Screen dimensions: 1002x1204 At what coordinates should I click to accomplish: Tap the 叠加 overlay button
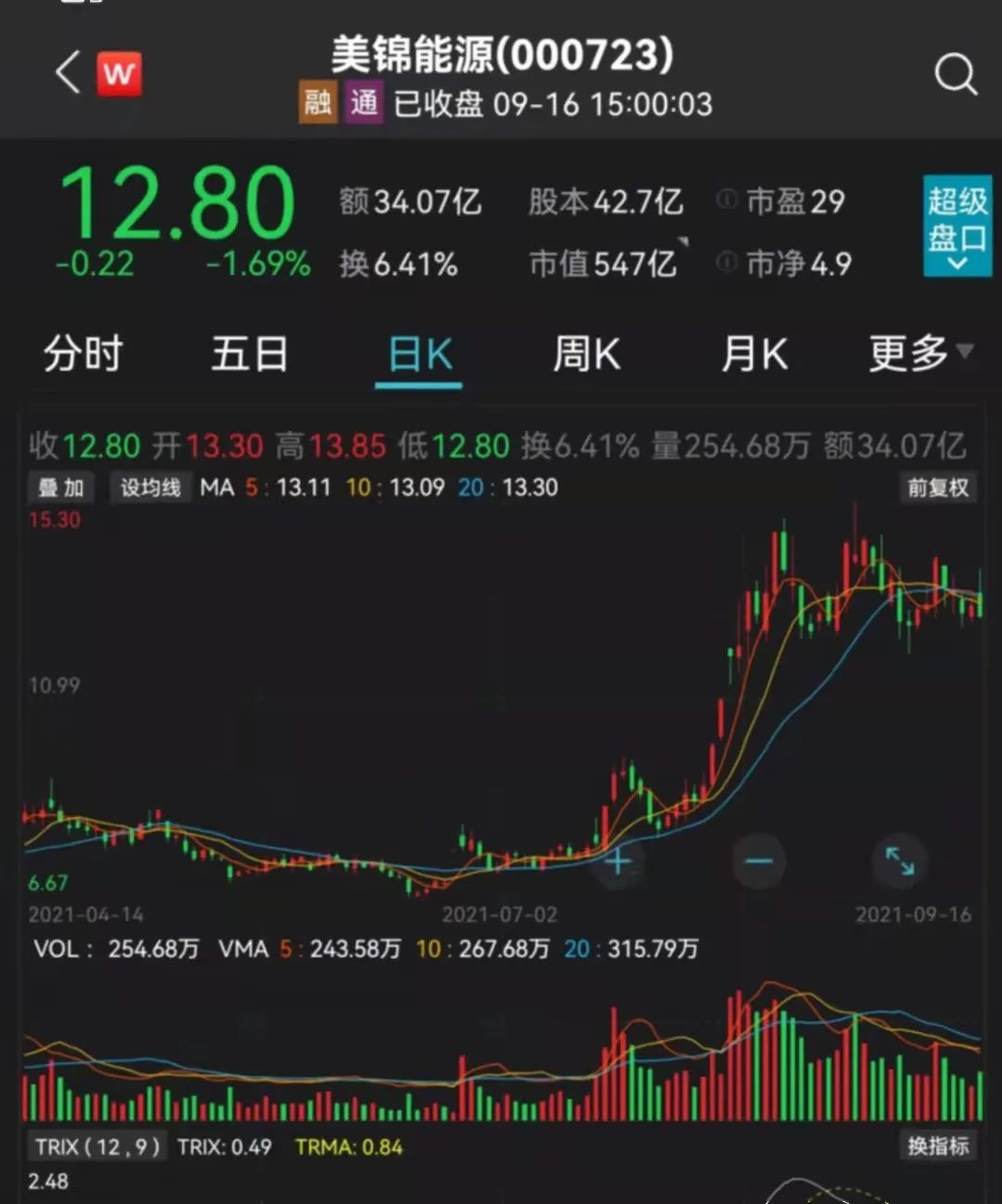click(61, 487)
